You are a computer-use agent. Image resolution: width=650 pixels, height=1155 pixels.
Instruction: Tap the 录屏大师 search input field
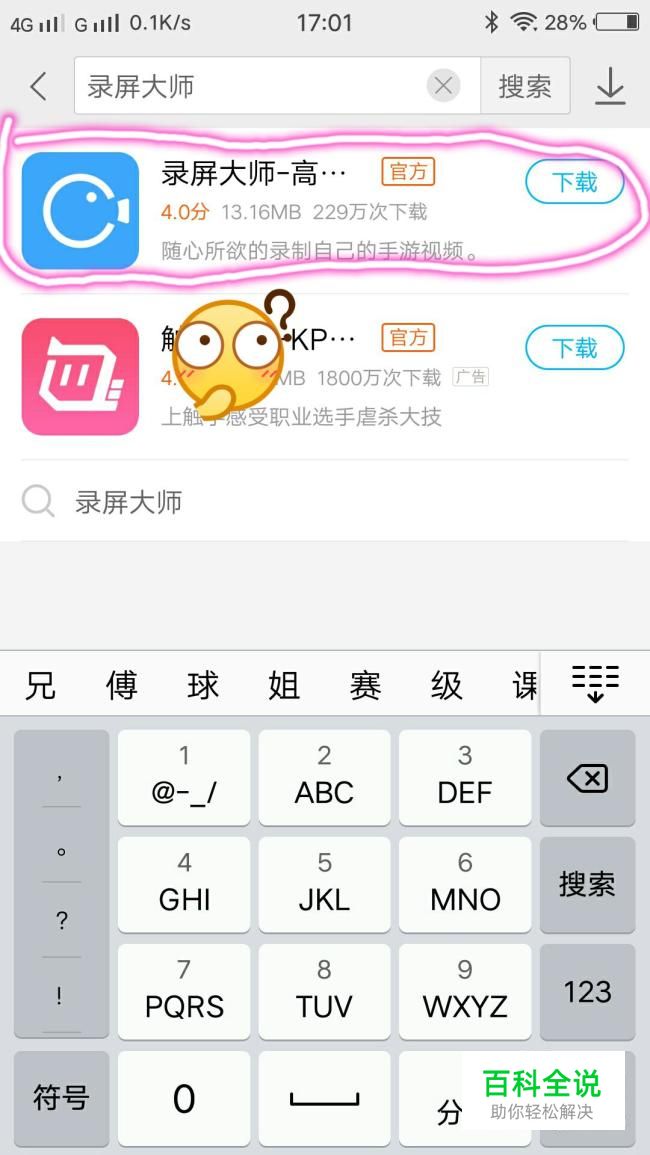250,86
